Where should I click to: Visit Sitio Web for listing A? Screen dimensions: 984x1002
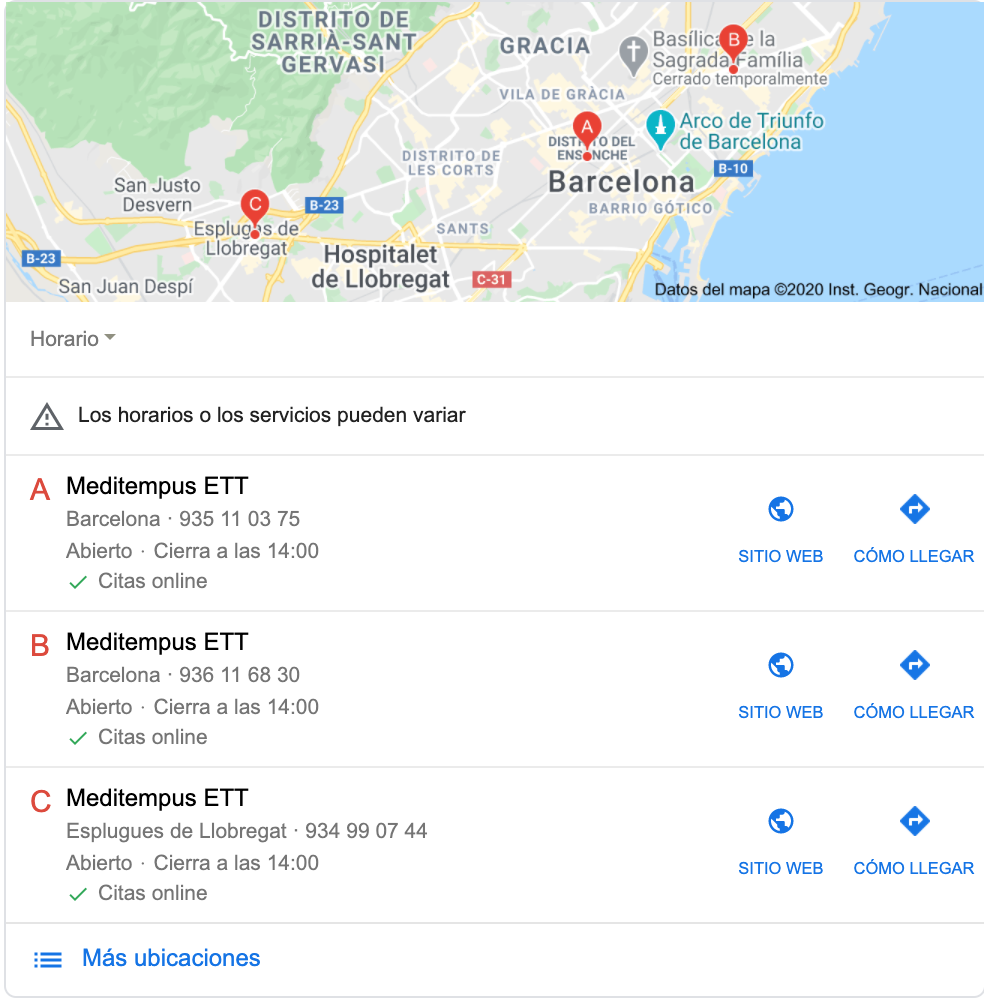[780, 531]
